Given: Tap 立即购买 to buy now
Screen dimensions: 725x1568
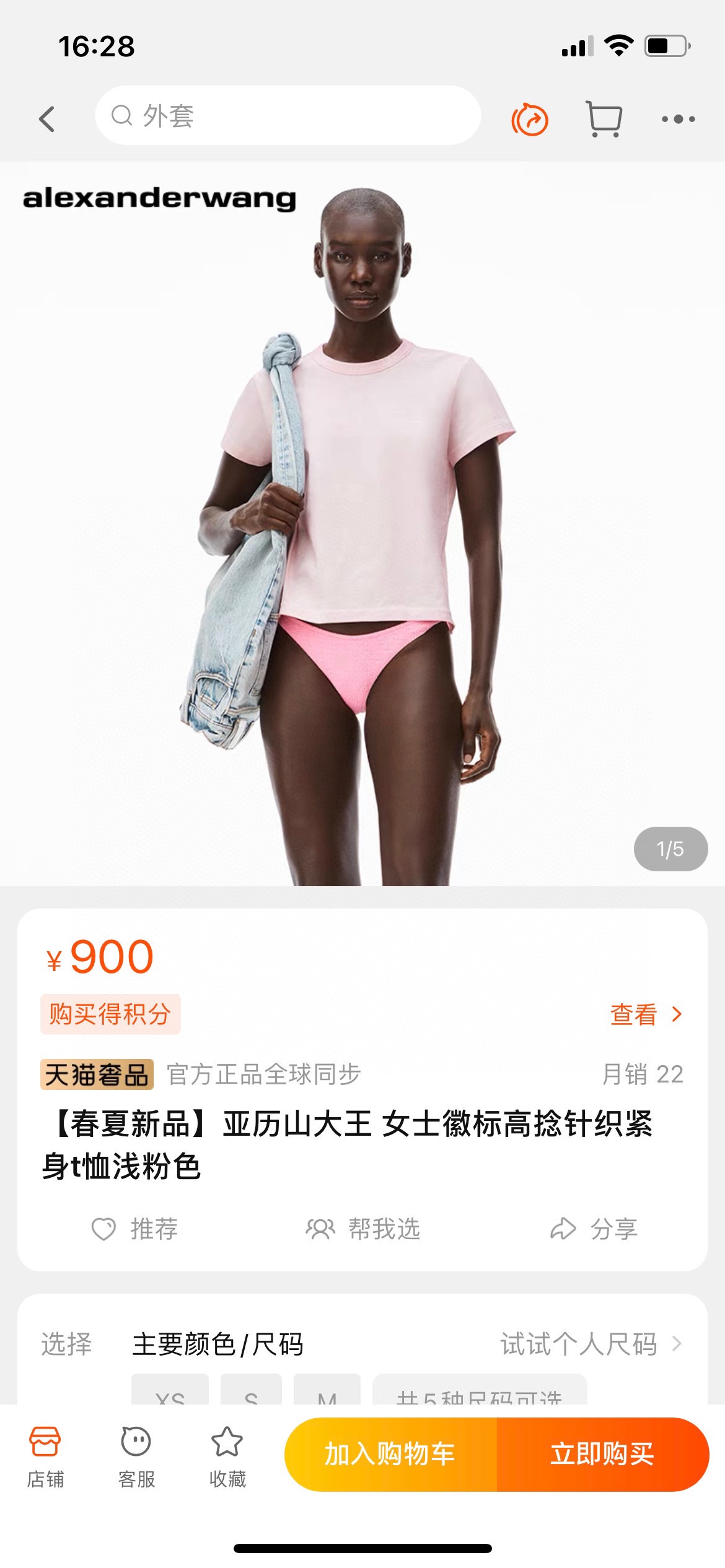Looking at the screenshot, I should (602, 1454).
